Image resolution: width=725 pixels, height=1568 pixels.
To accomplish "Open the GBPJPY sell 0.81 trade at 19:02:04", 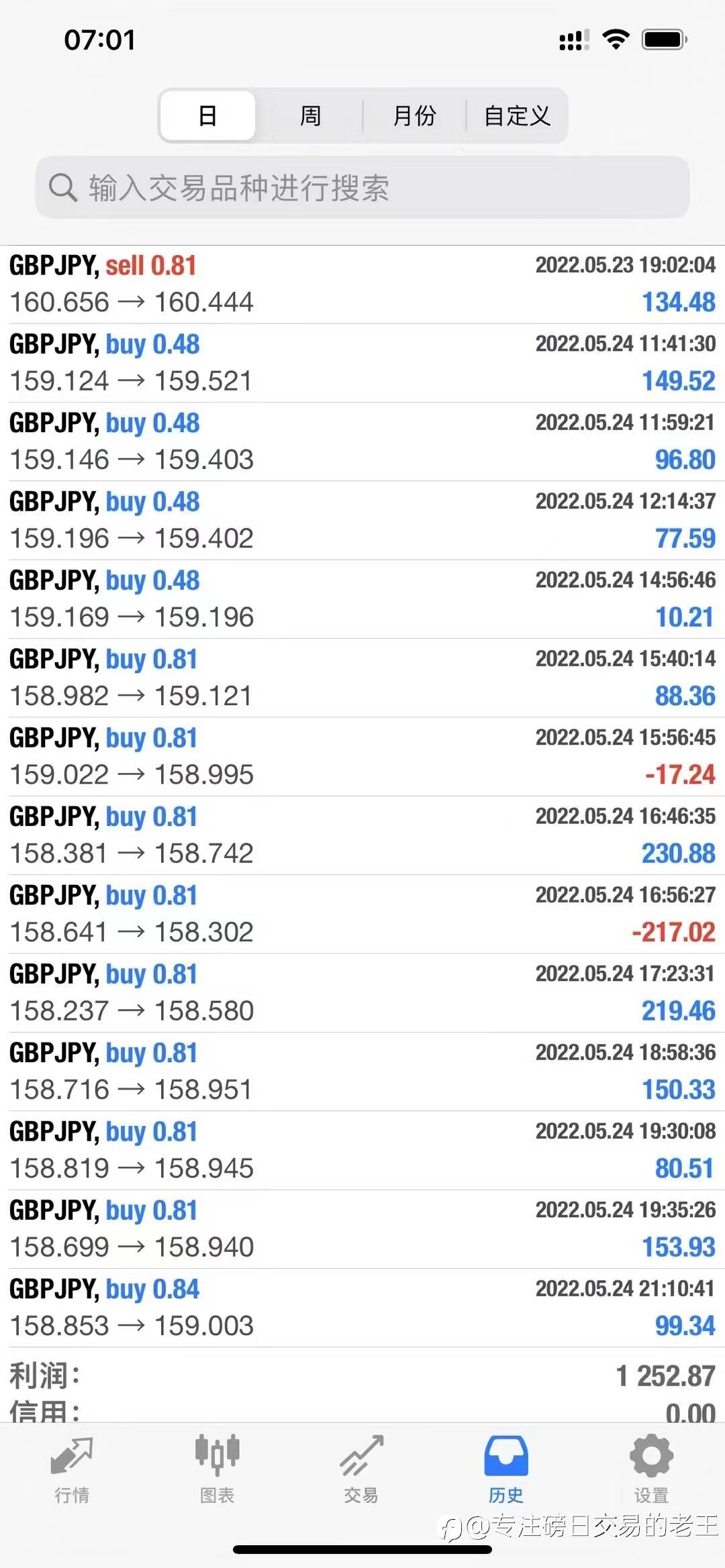I will coord(362,284).
